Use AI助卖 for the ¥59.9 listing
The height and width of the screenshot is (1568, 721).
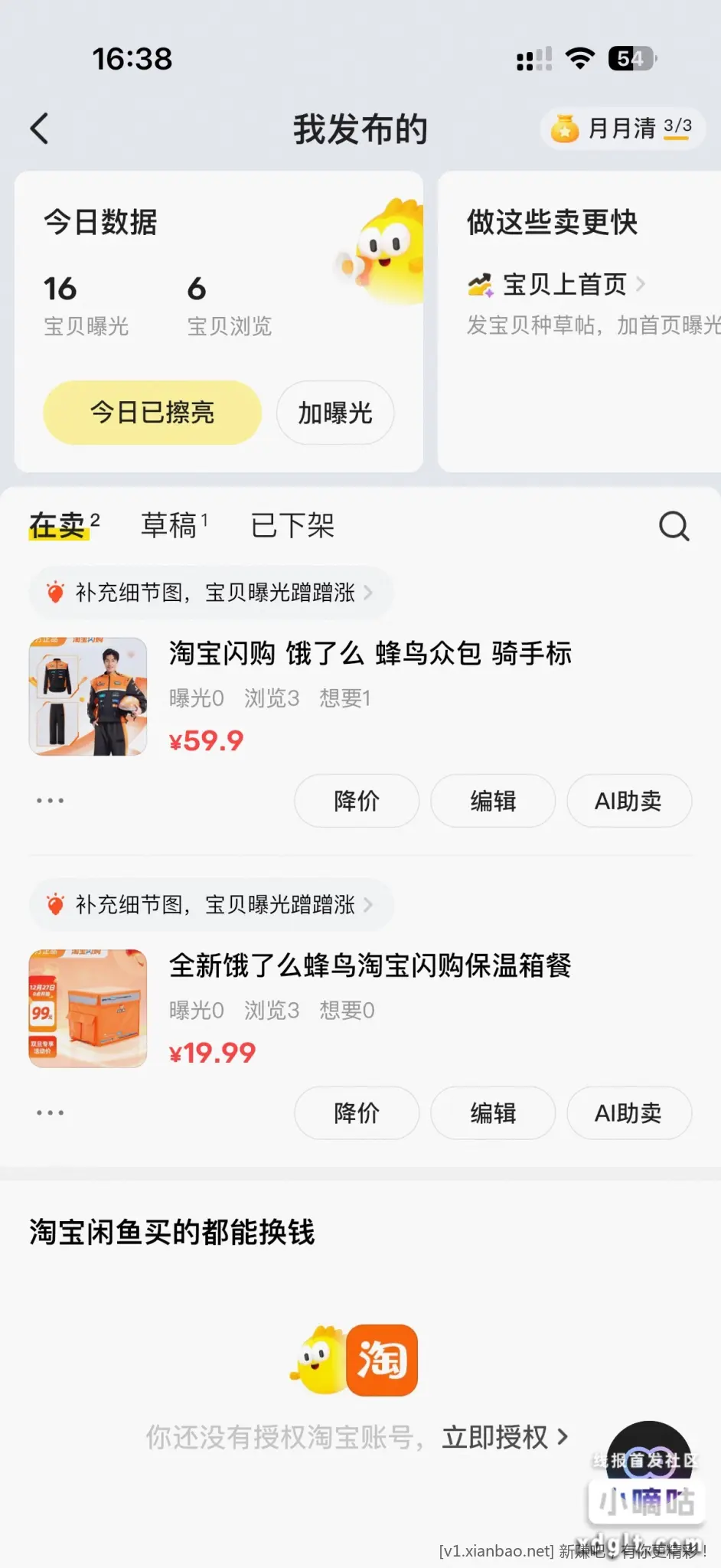628,801
